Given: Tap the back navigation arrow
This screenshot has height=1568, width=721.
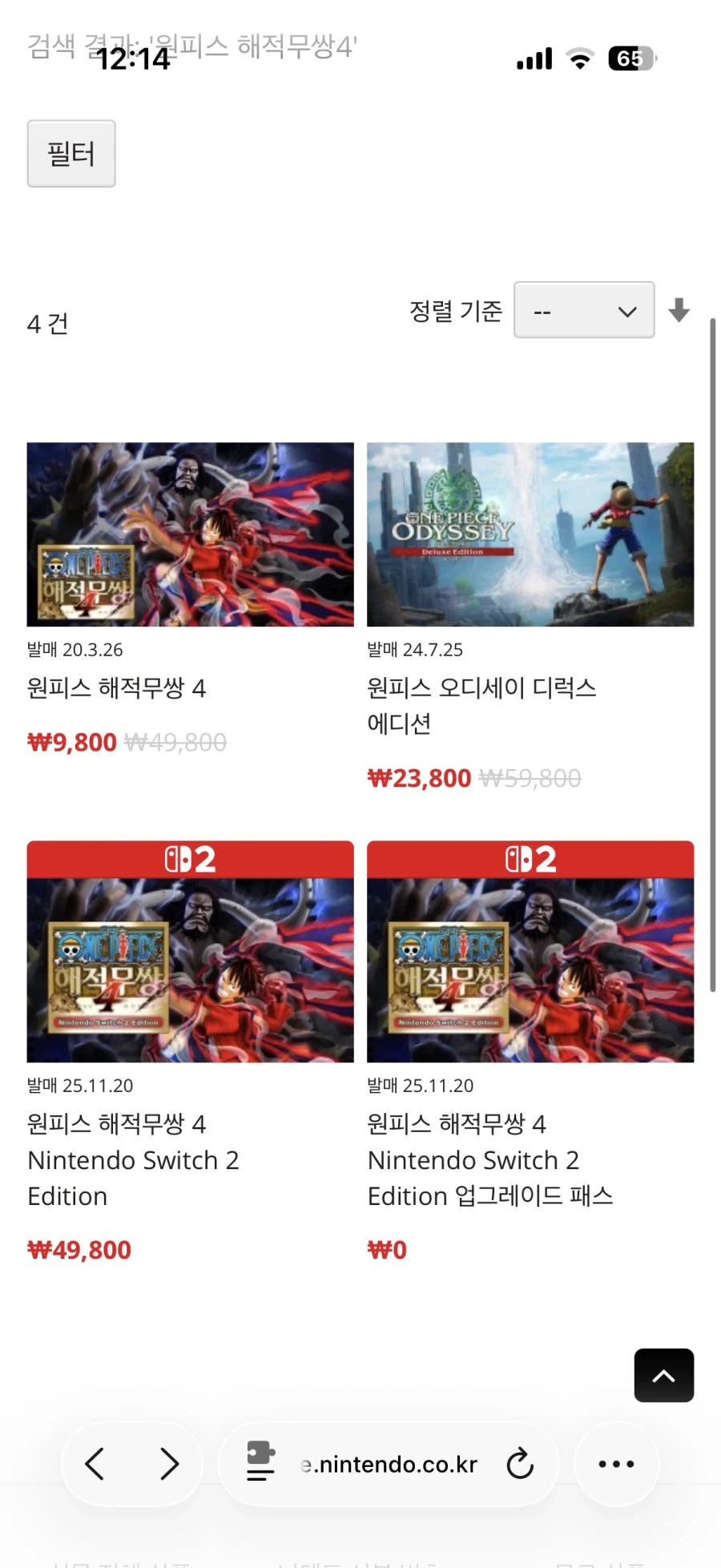Looking at the screenshot, I should pyautogui.click(x=94, y=1464).
